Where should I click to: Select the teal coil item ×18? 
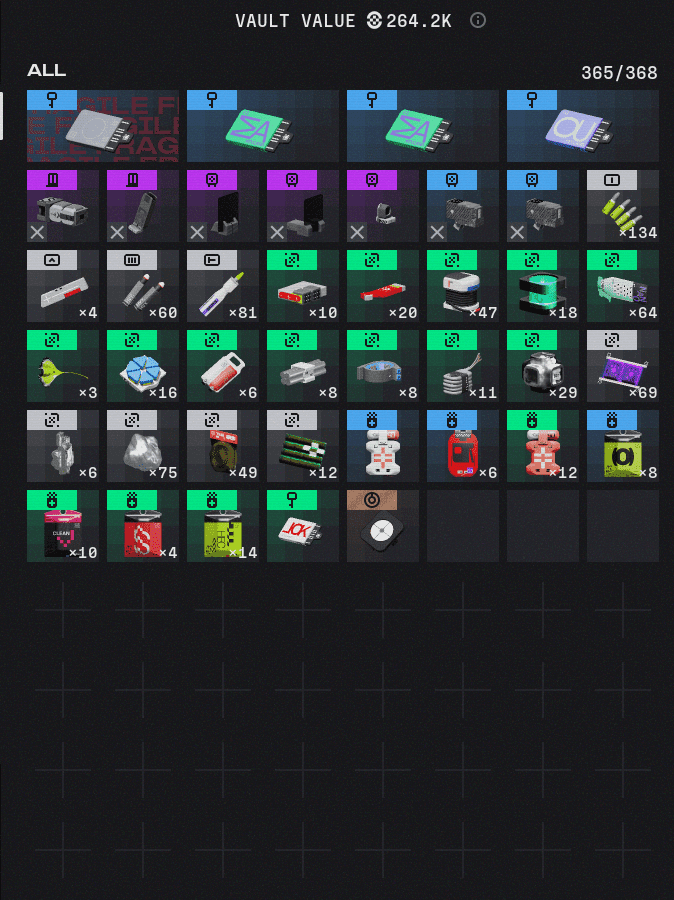(542, 287)
